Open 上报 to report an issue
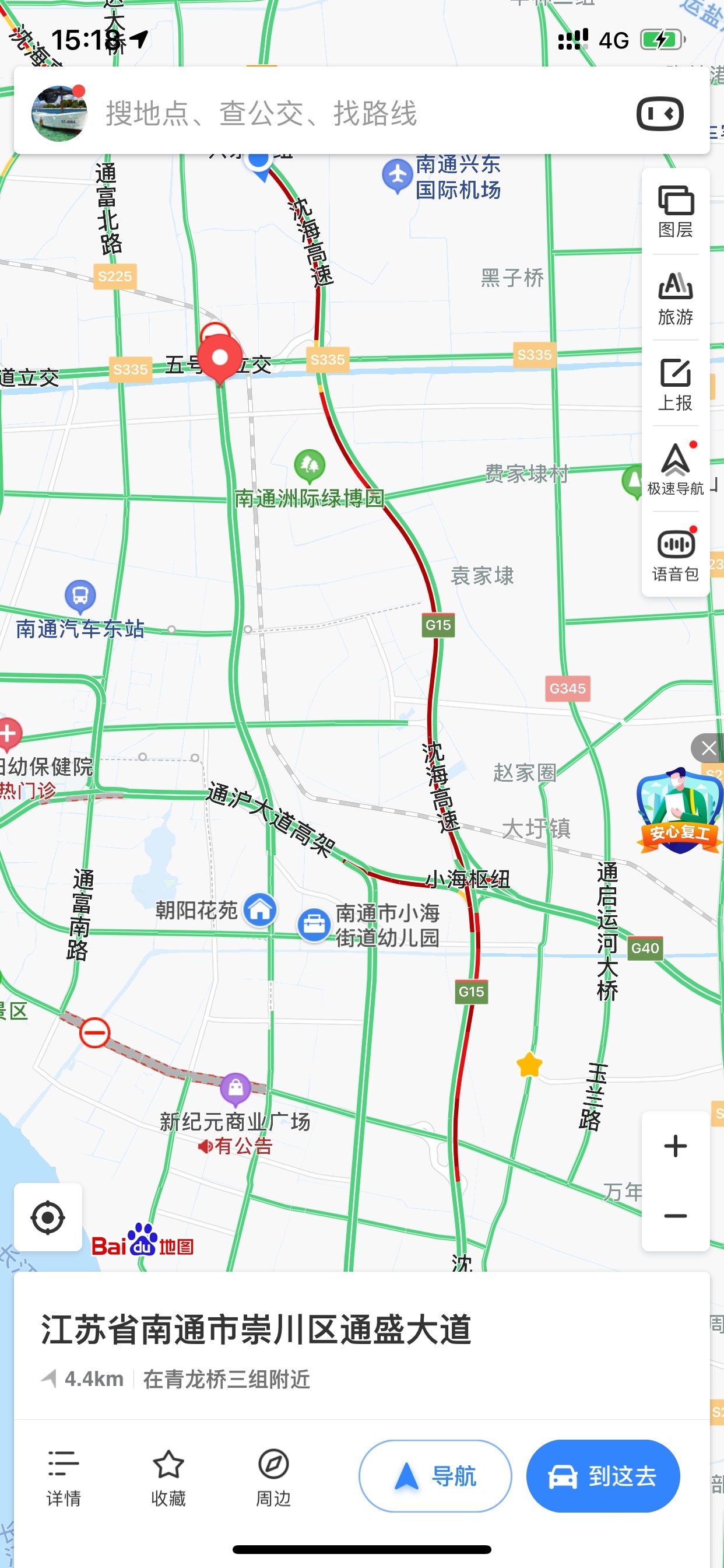724x1568 pixels. [x=674, y=383]
